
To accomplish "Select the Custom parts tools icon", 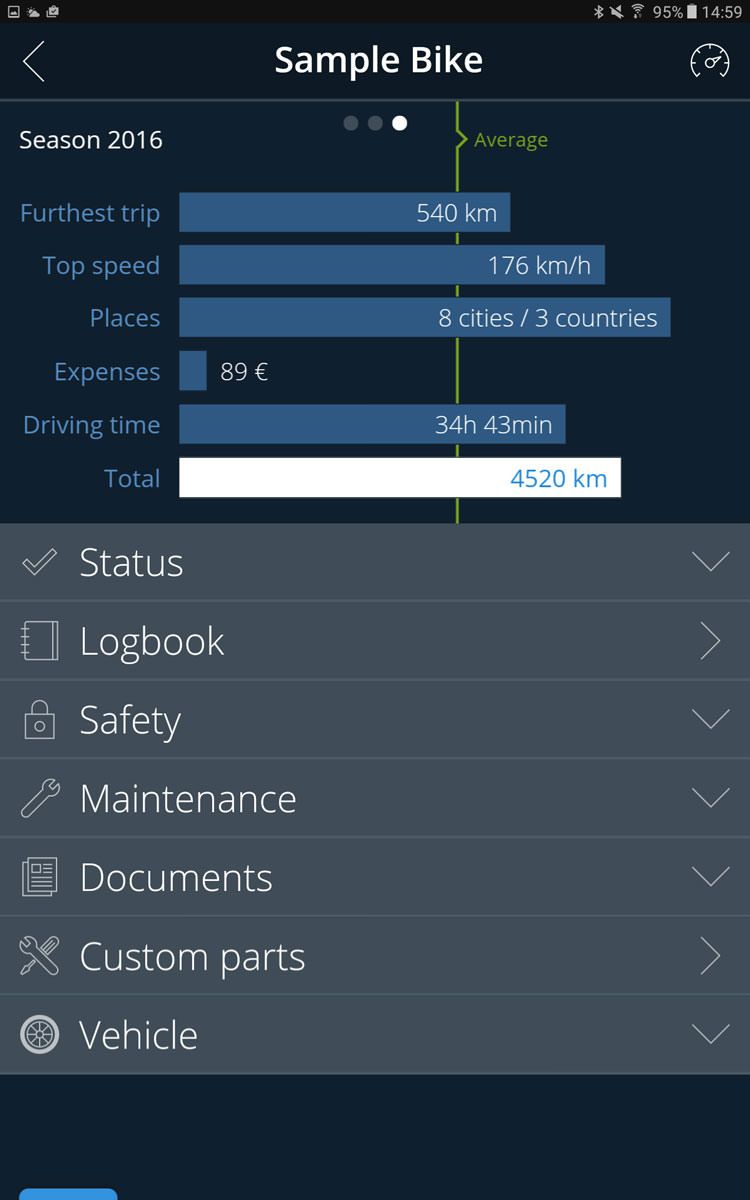I will pos(38,956).
